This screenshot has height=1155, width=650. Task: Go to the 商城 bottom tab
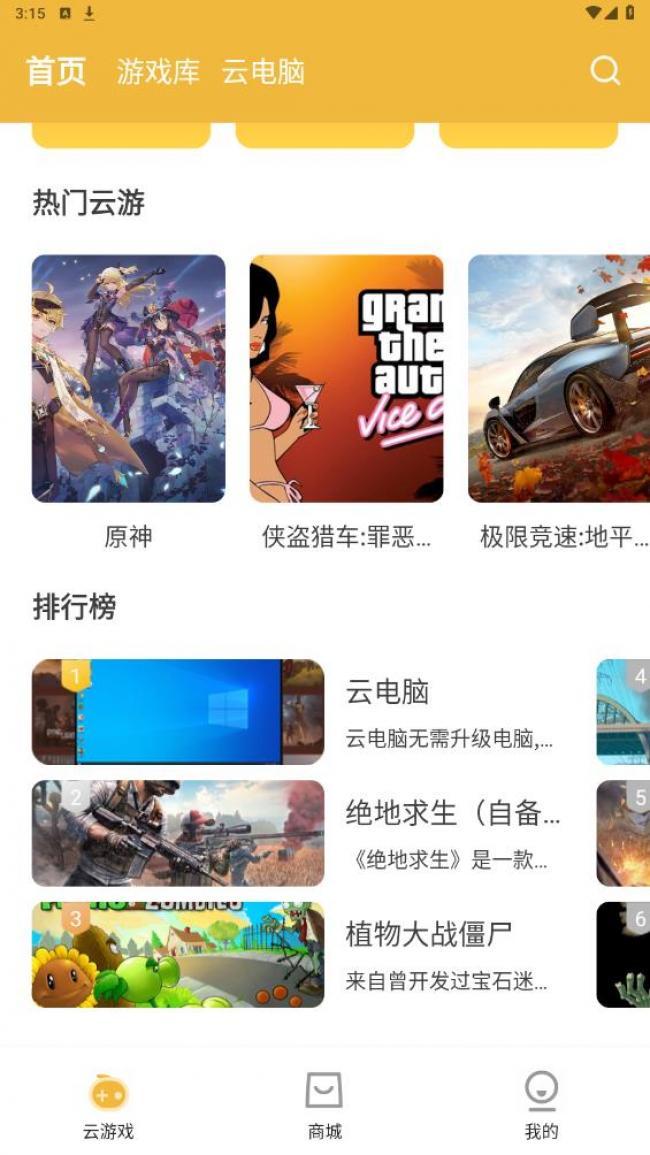[324, 1105]
